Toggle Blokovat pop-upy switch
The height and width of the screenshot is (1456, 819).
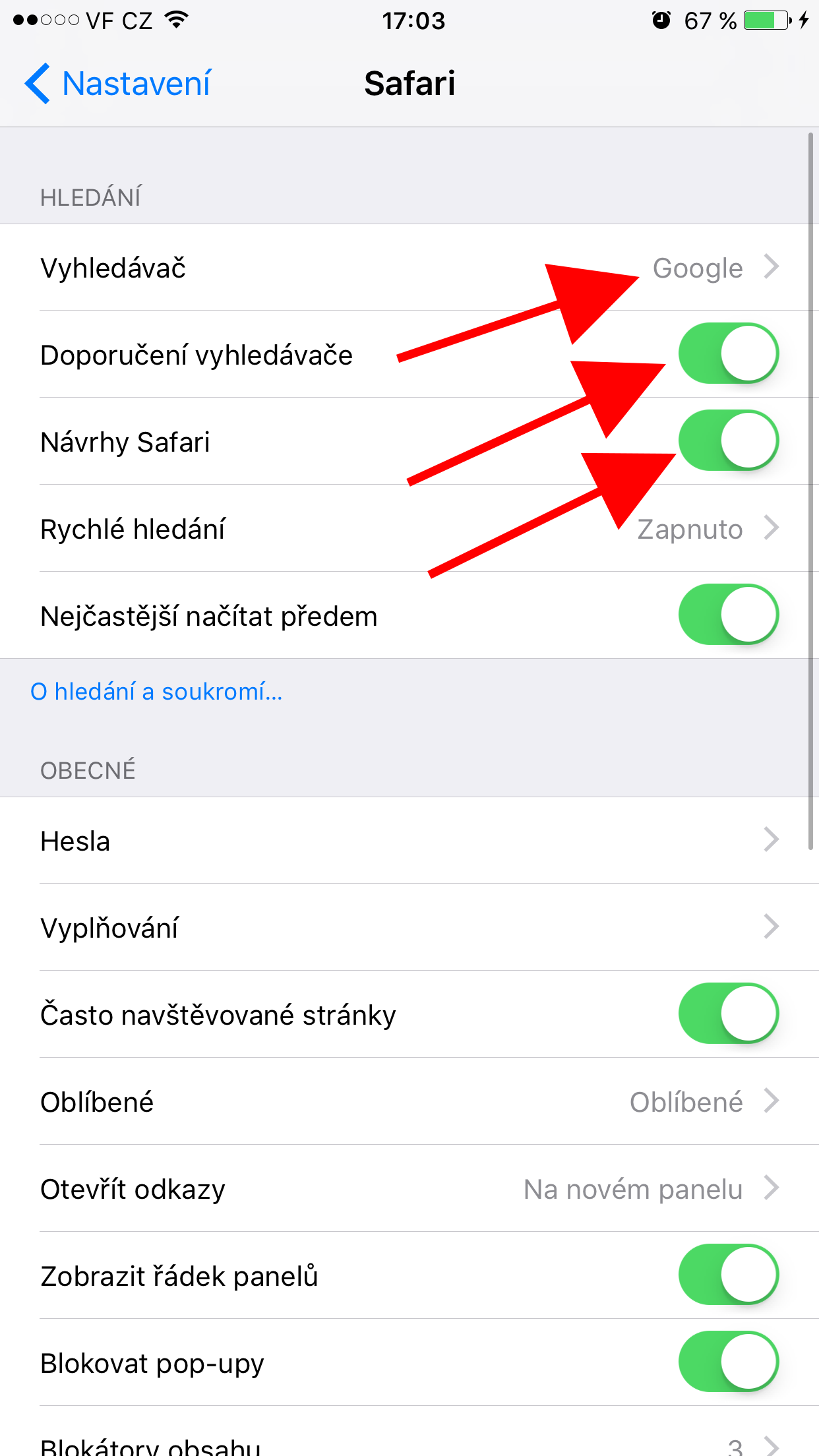pos(728,1362)
